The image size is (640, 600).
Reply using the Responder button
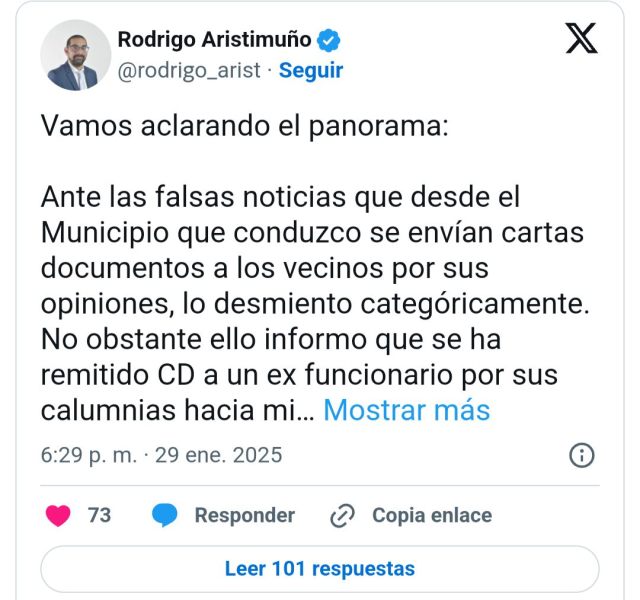click(223, 515)
